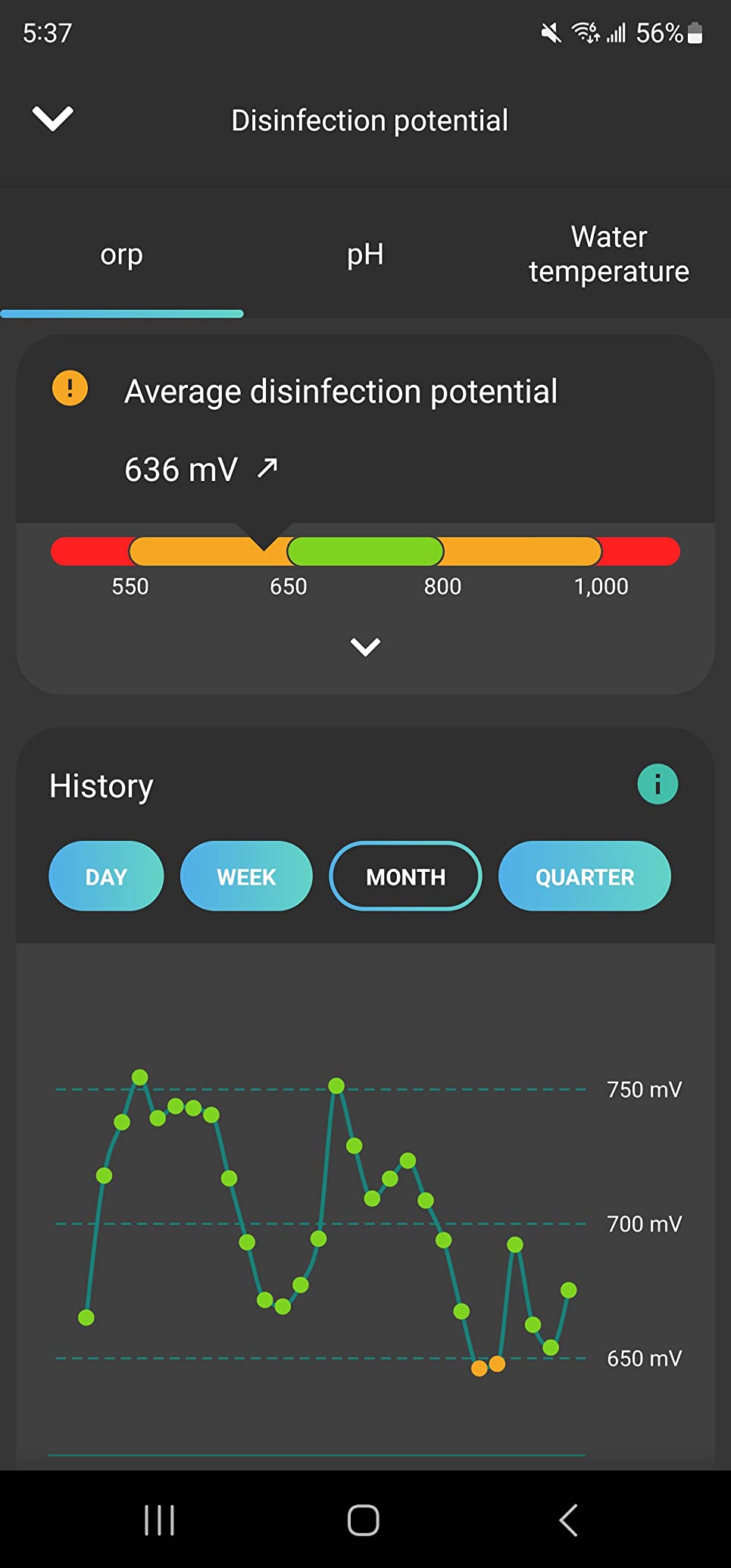731x1568 pixels.
Task: Switch to the pH tab
Action: pos(364,254)
